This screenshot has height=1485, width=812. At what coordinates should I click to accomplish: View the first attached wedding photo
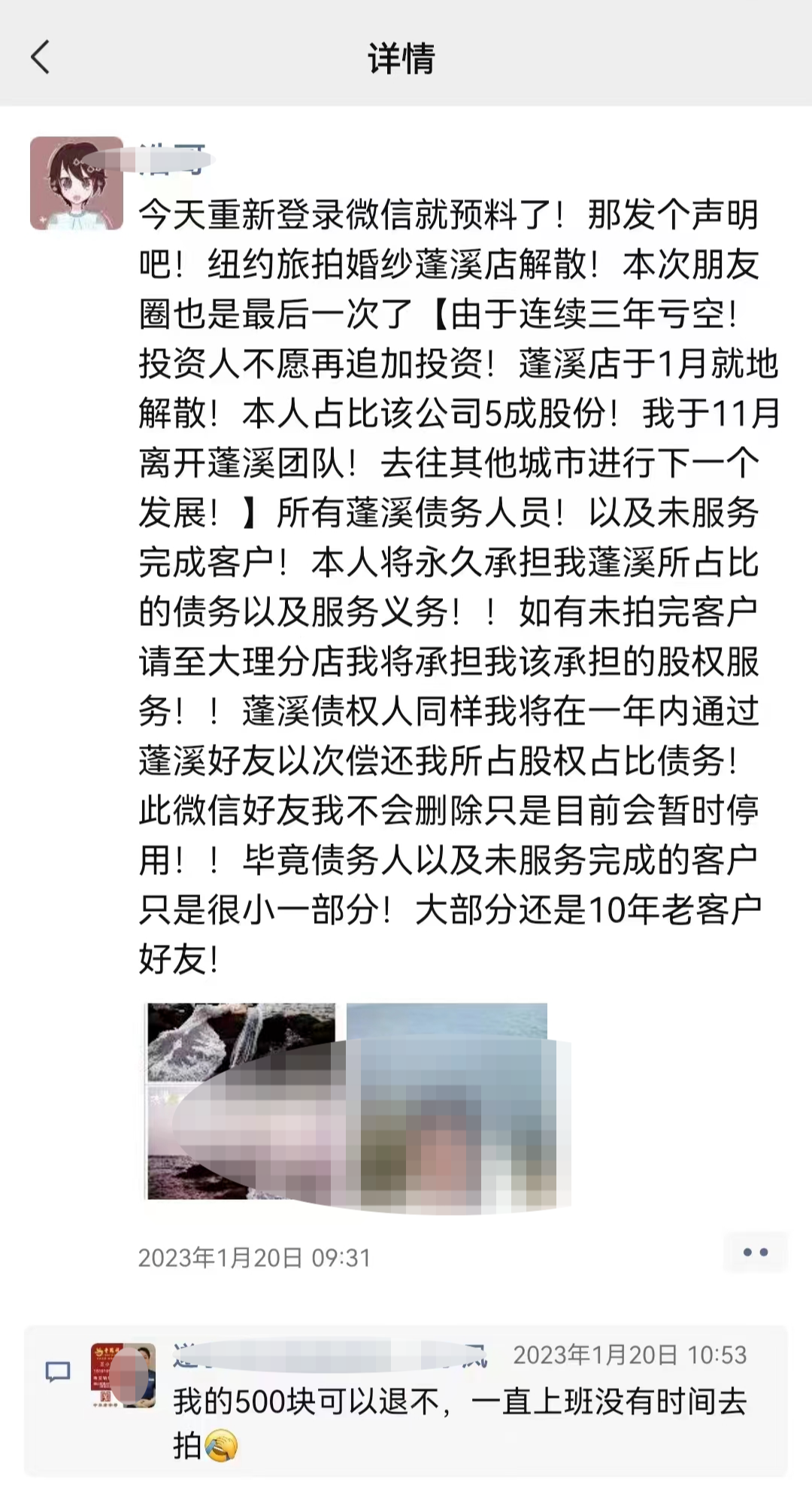241,1100
